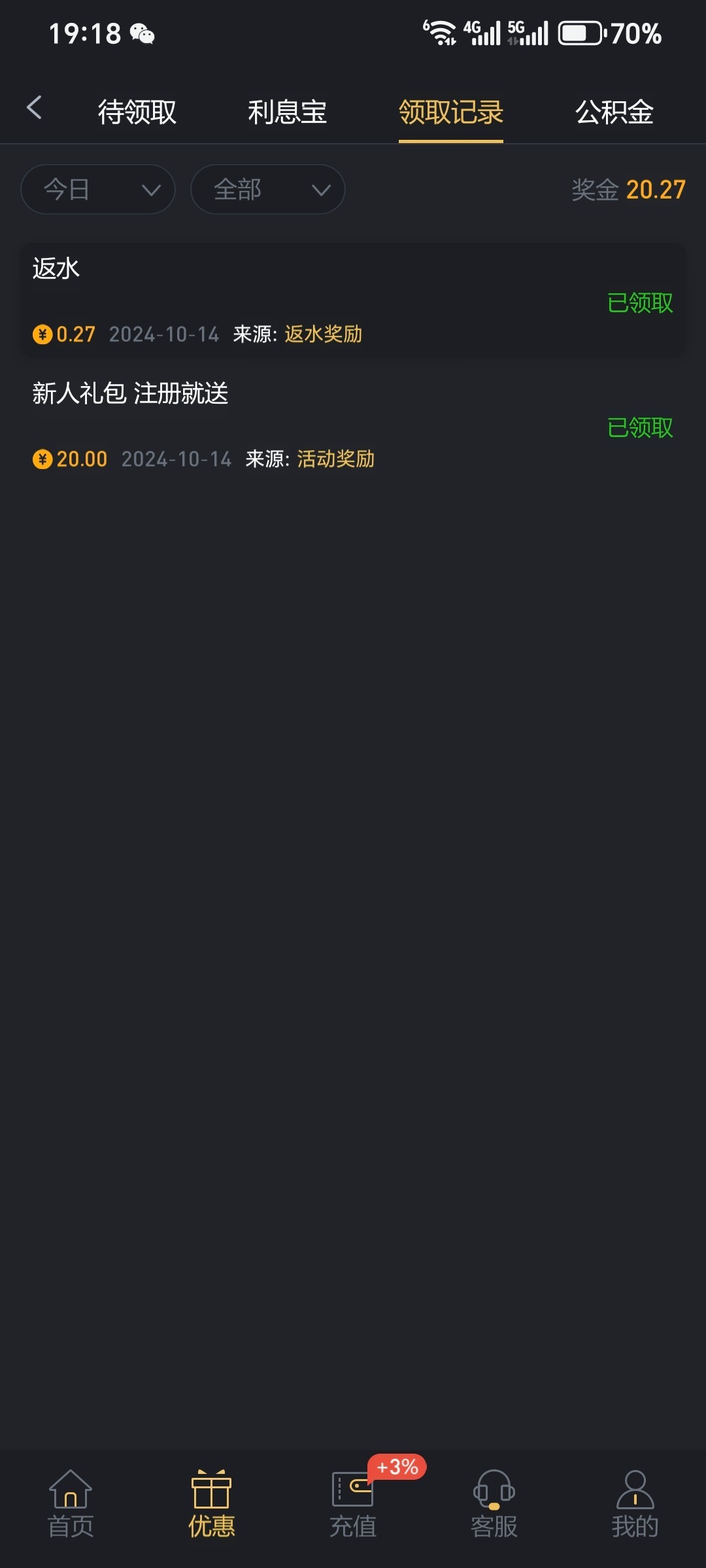706x1568 pixels.
Task: Go back using the top-left arrow
Action: [34, 108]
